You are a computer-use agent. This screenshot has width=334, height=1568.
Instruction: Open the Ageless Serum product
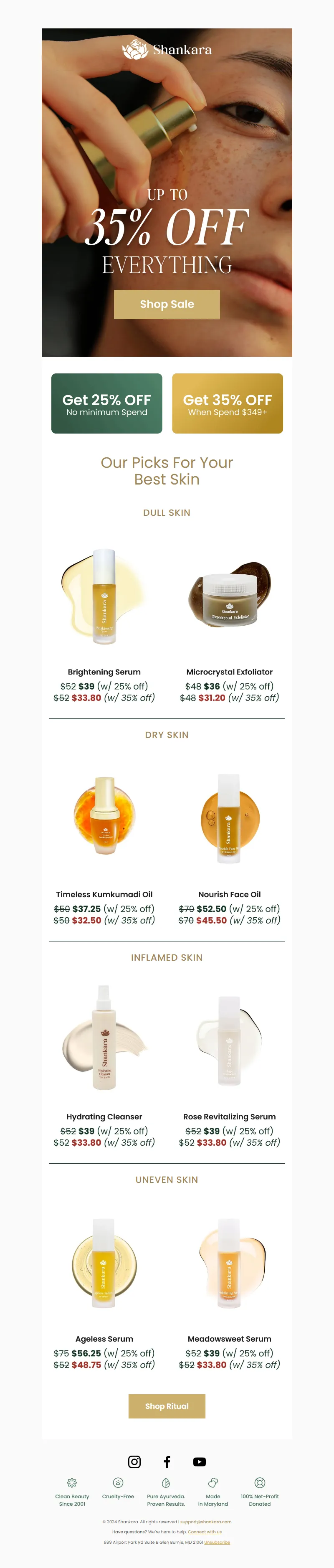click(104, 1262)
